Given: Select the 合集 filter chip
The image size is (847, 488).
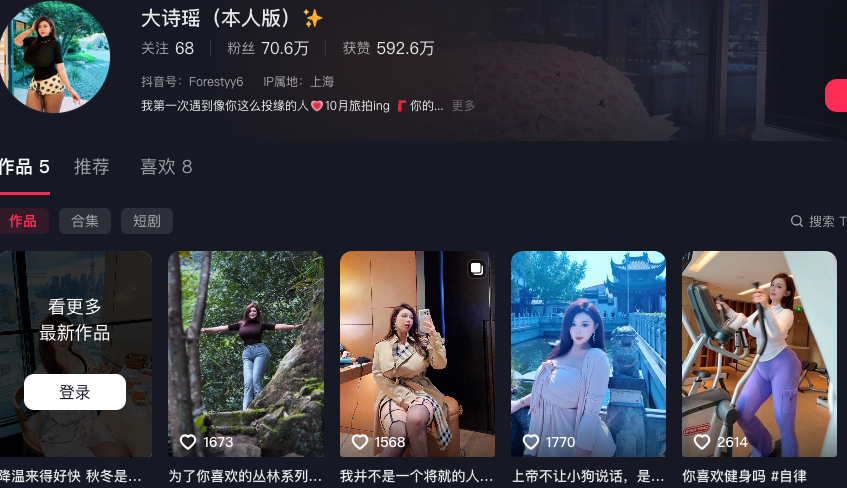Looking at the screenshot, I should pos(85,221).
